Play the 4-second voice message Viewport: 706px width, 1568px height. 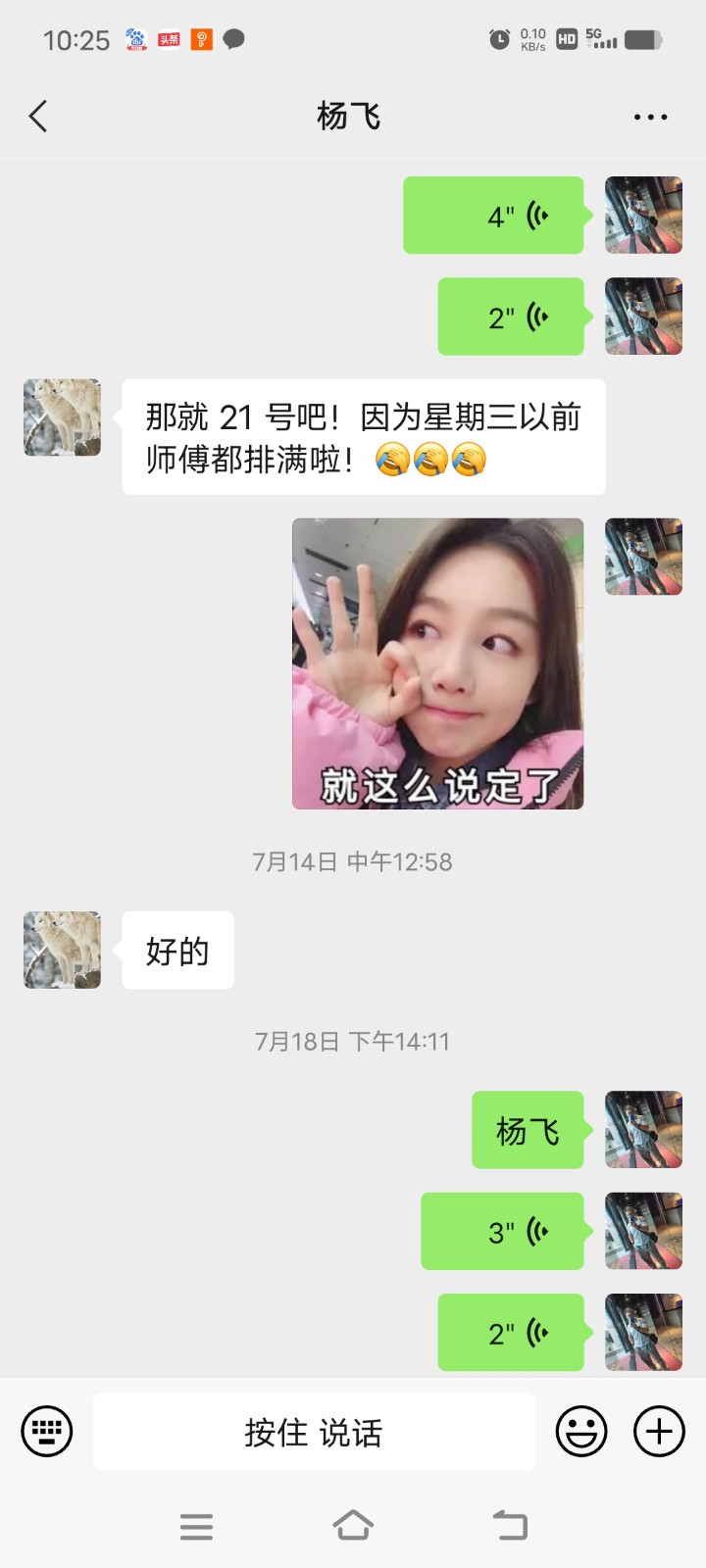pyautogui.click(x=493, y=216)
